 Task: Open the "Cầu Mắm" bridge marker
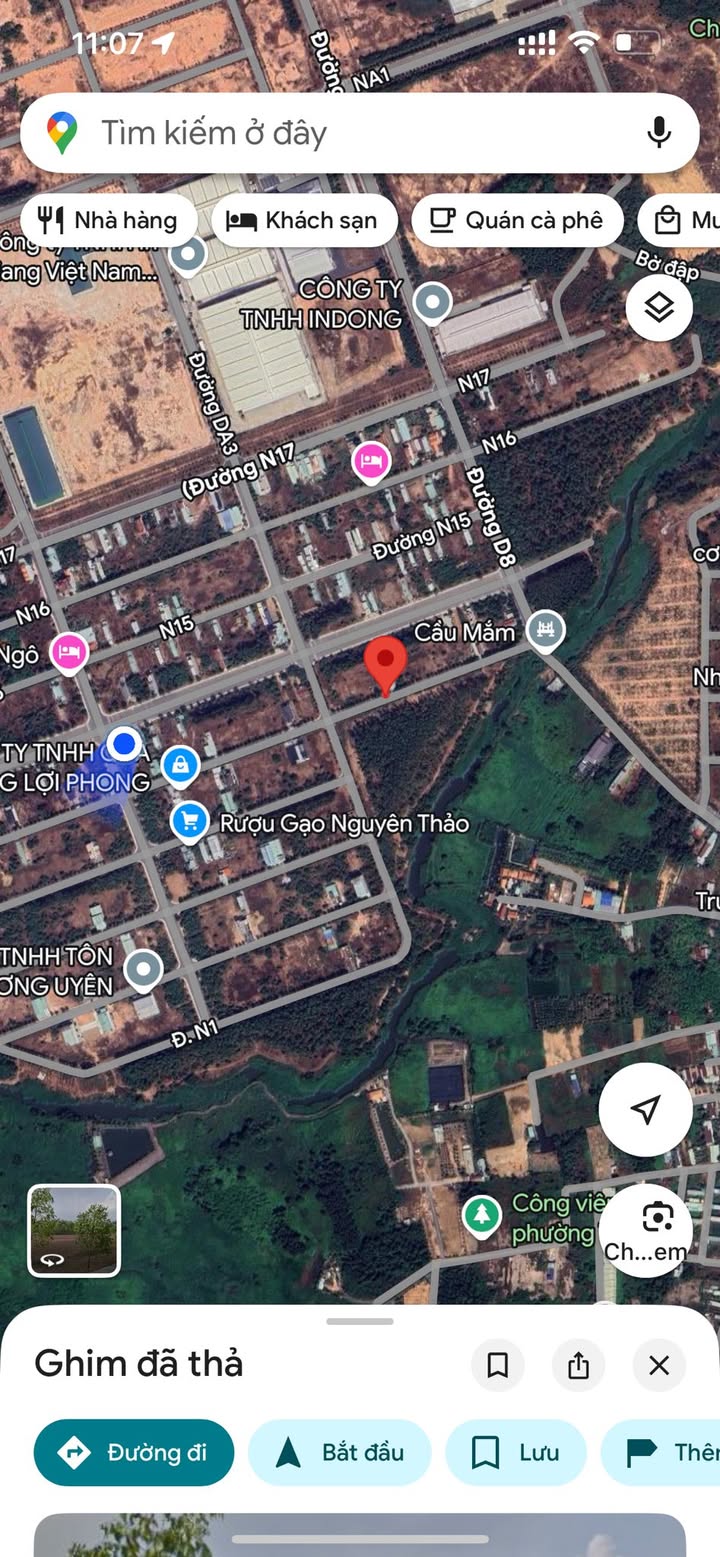546,630
